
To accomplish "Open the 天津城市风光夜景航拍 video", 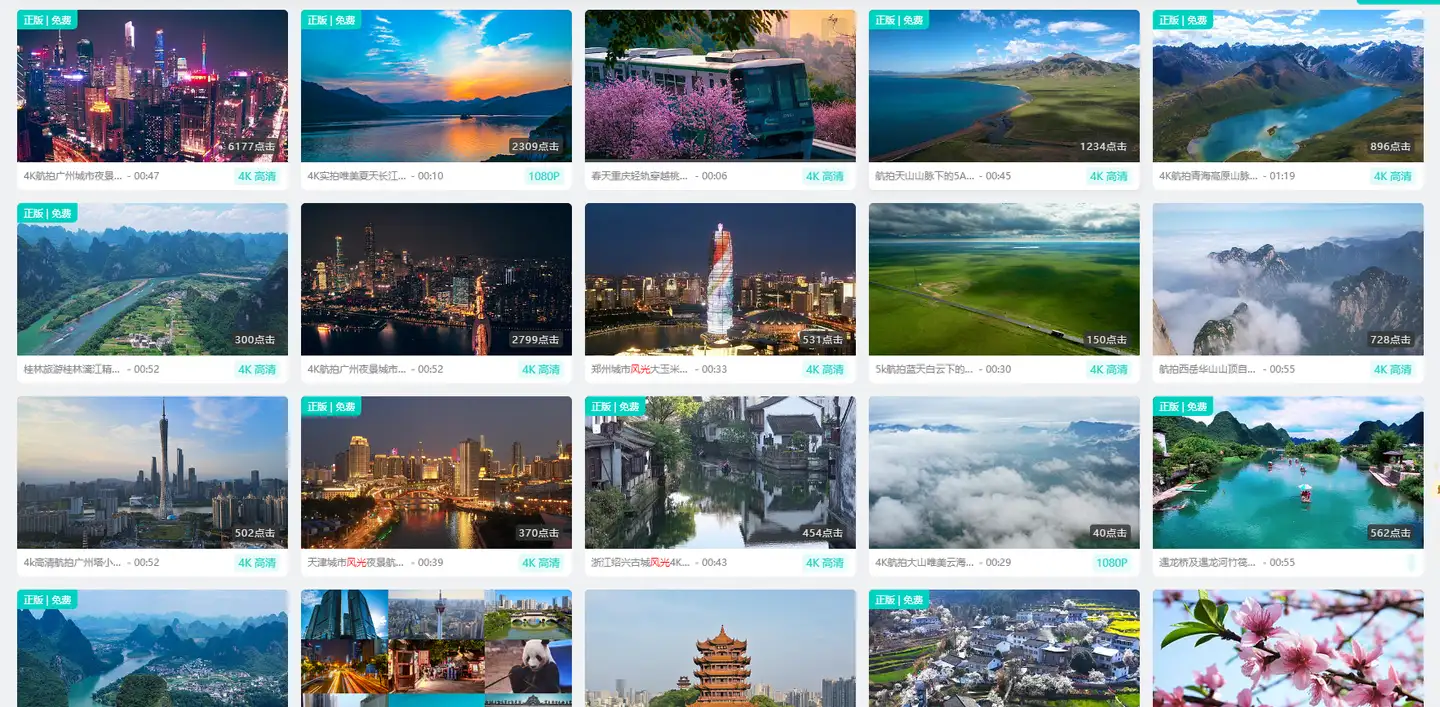I will [436, 472].
